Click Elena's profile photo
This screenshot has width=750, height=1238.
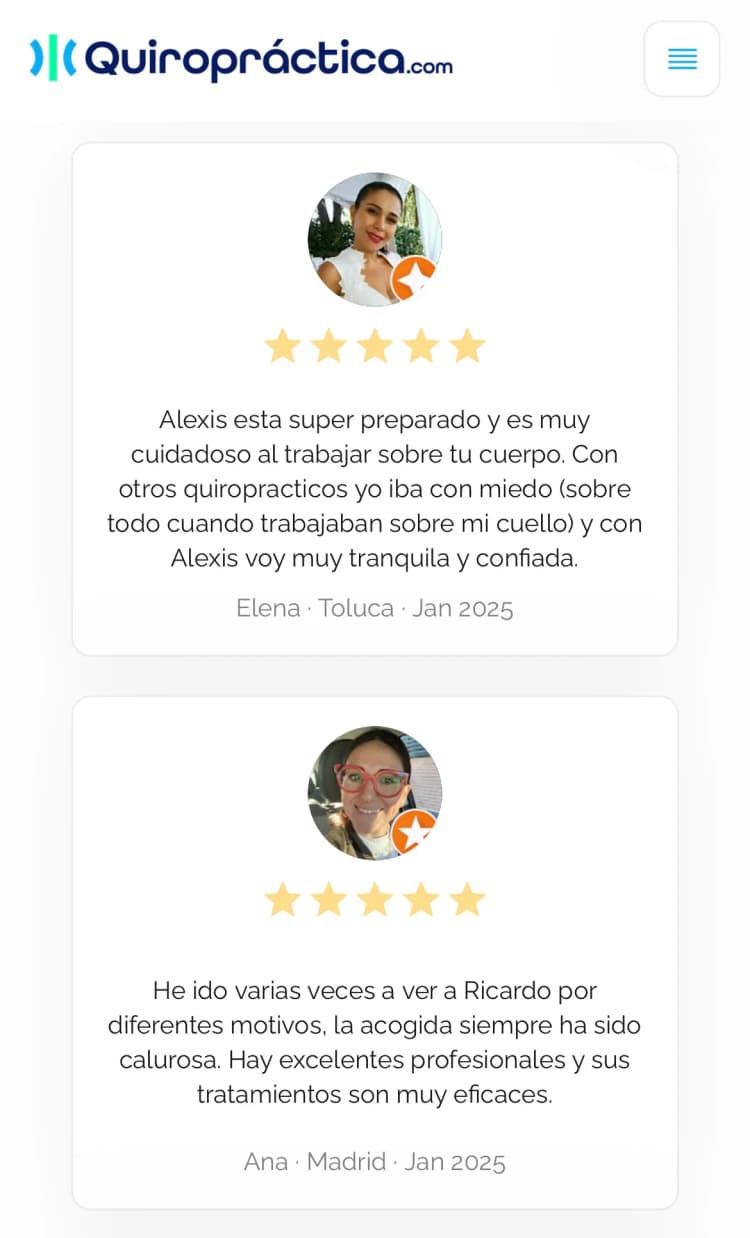pyautogui.click(x=374, y=238)
